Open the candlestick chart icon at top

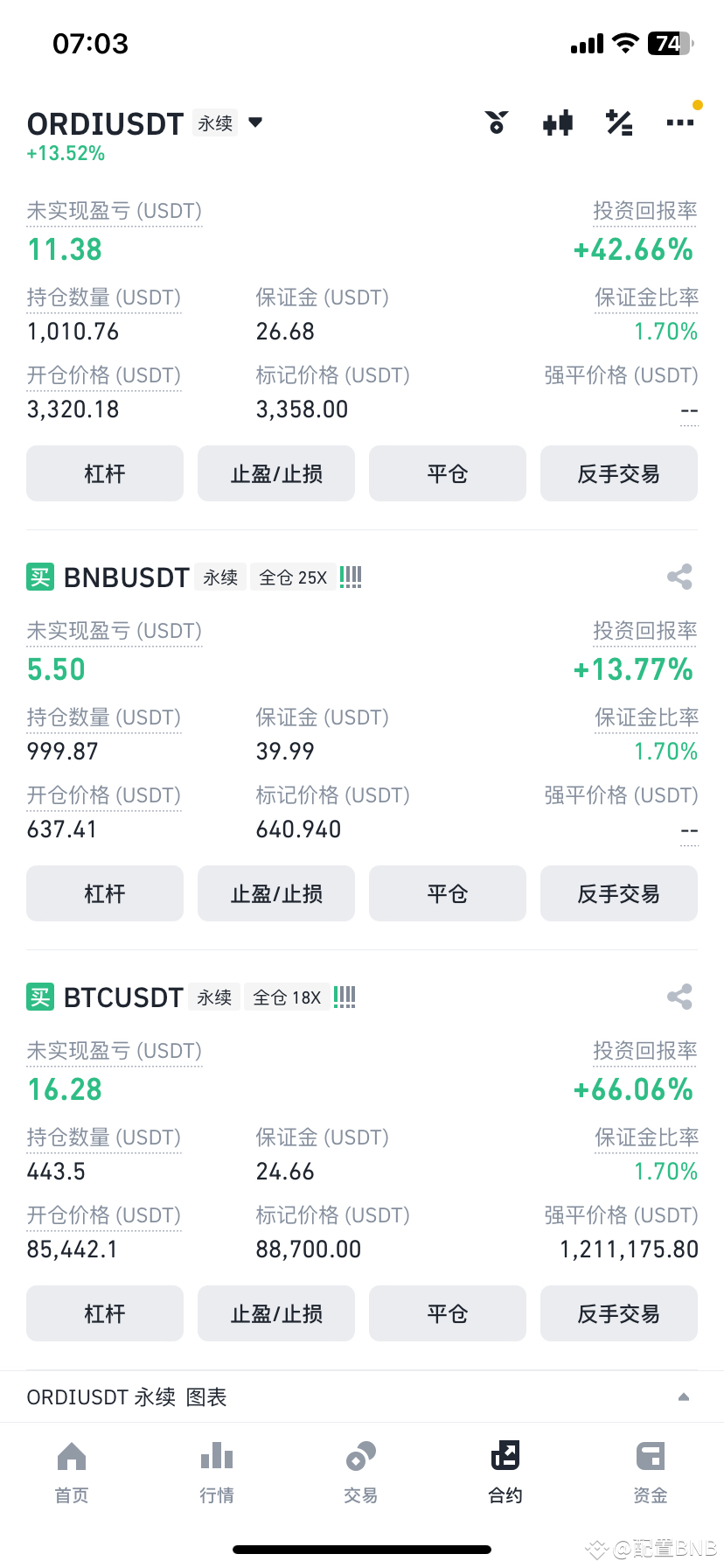[x=558, y=123]
